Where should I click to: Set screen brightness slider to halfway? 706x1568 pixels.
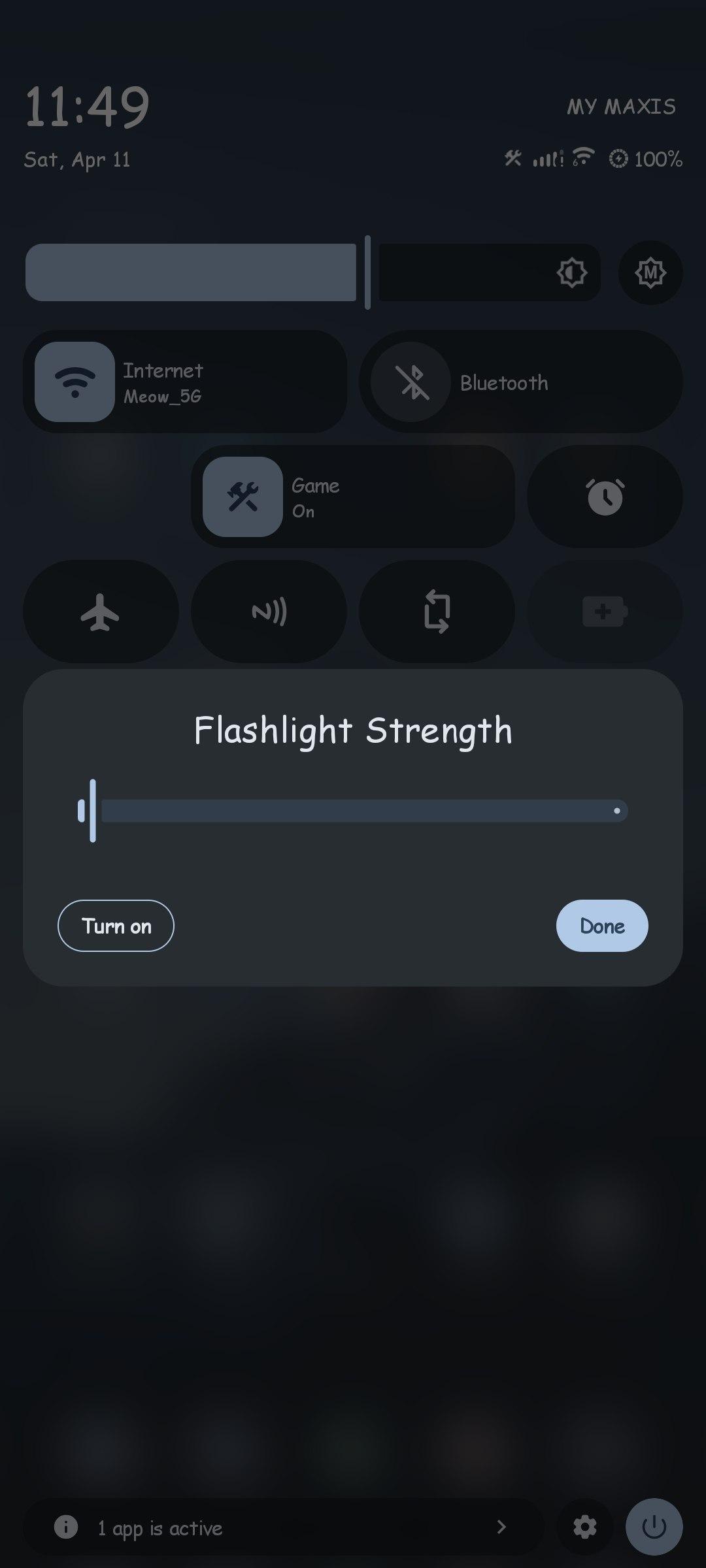[x=313, y=272]
